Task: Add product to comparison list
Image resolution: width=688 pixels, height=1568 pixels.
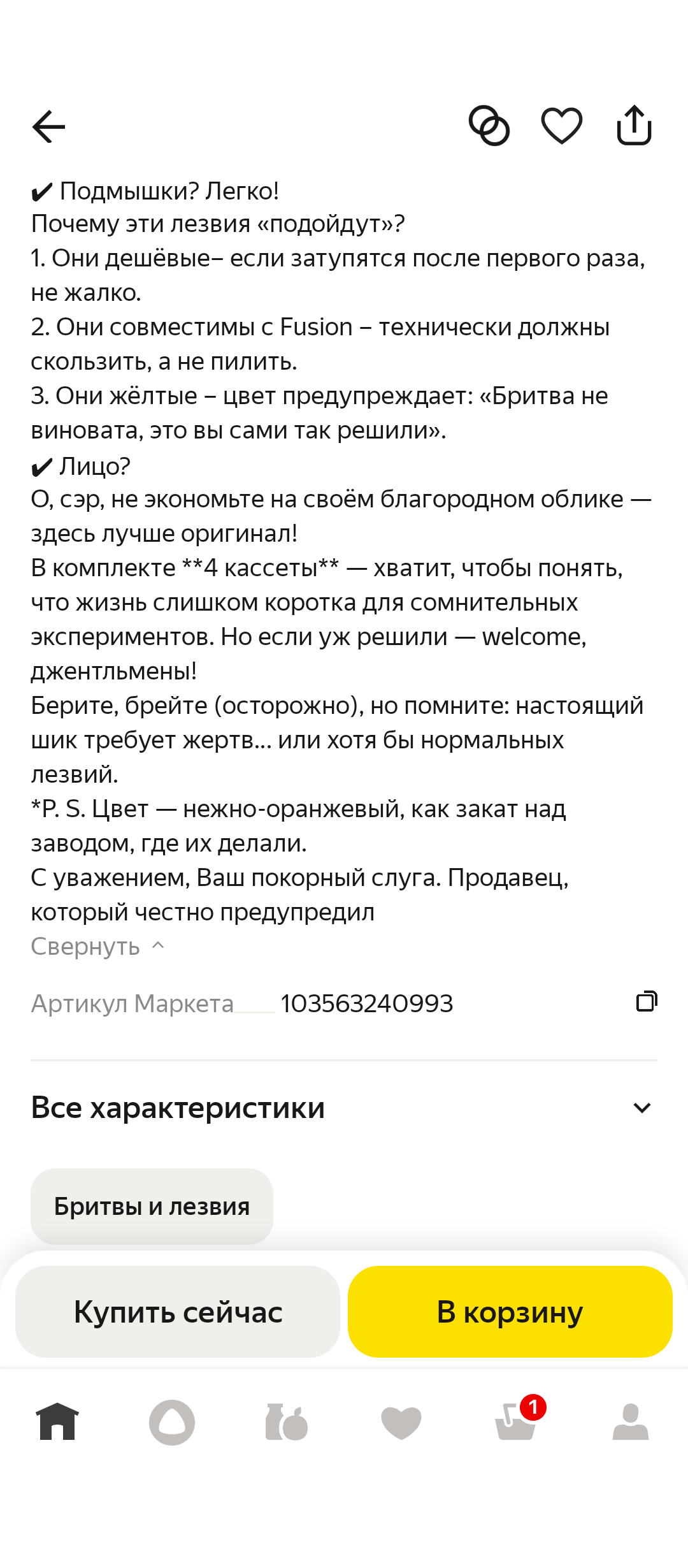Action: click(x=489, y=126)
